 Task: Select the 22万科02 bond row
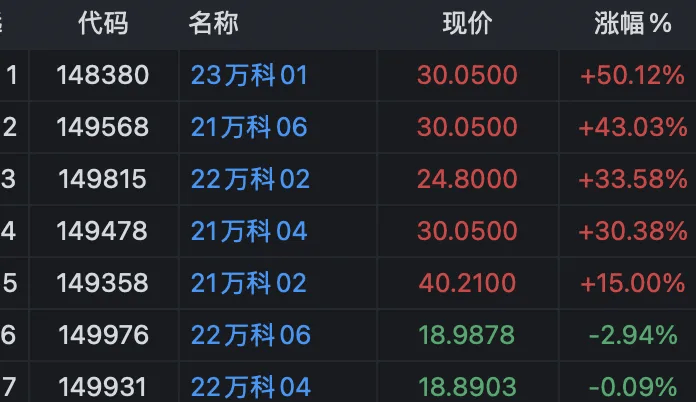[x=249, y=179]
